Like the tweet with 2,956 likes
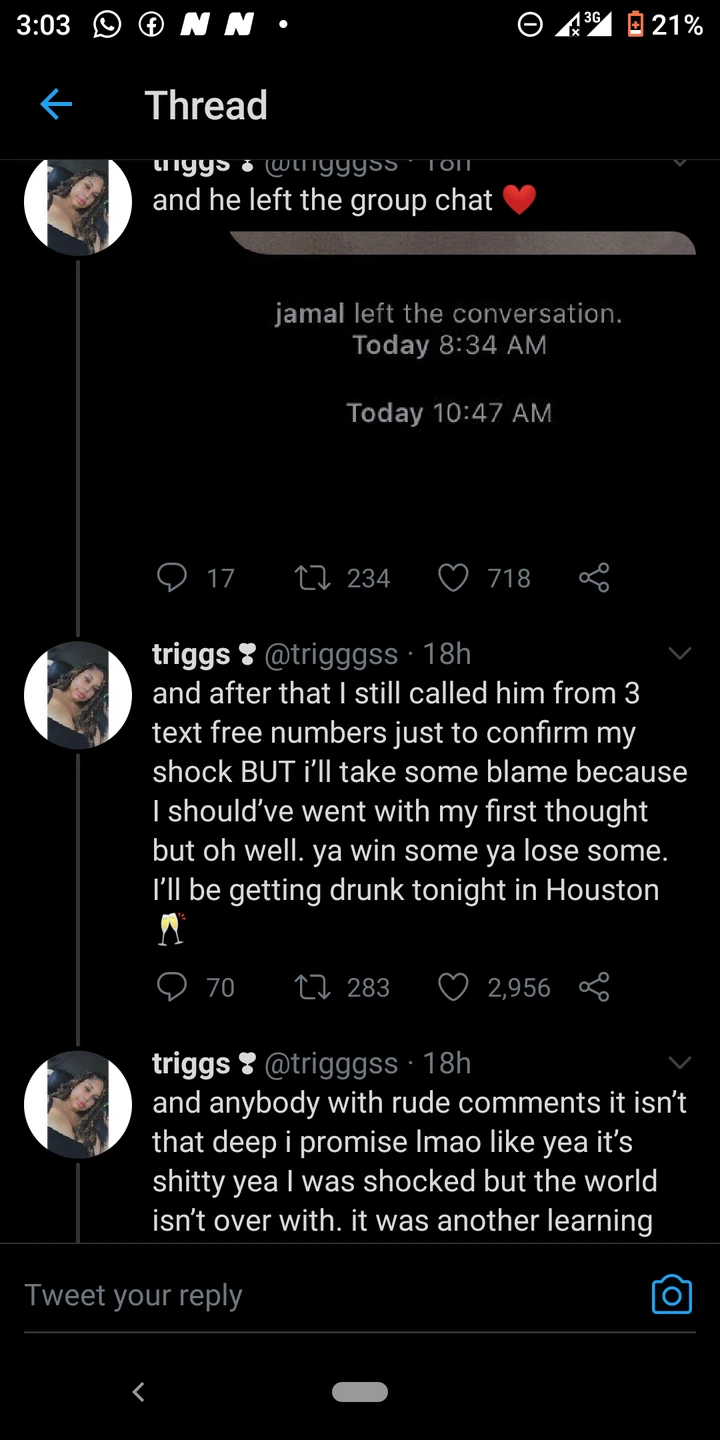The height and width of the screenshot is (1440, 720). tap(454, 987)
